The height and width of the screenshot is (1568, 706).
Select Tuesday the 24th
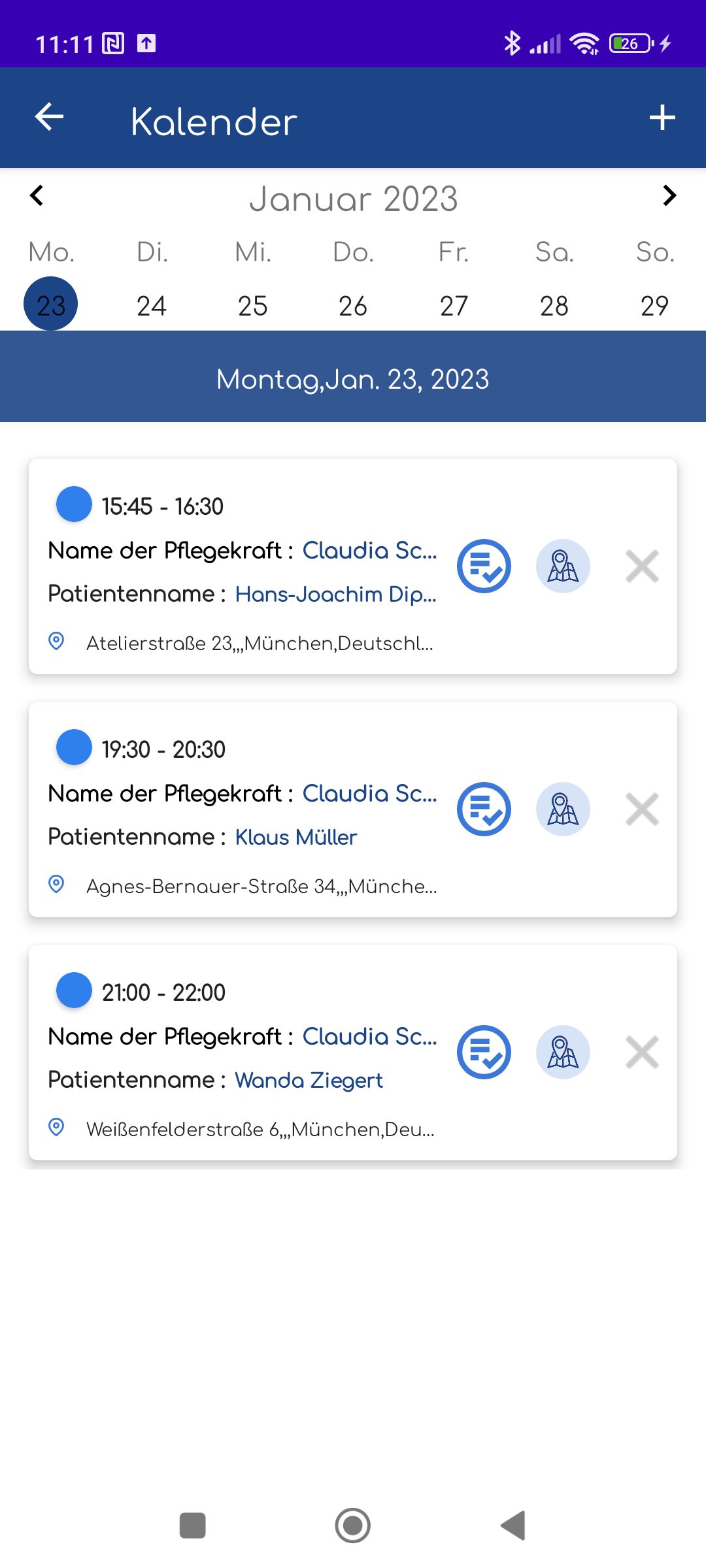(152, 306)
